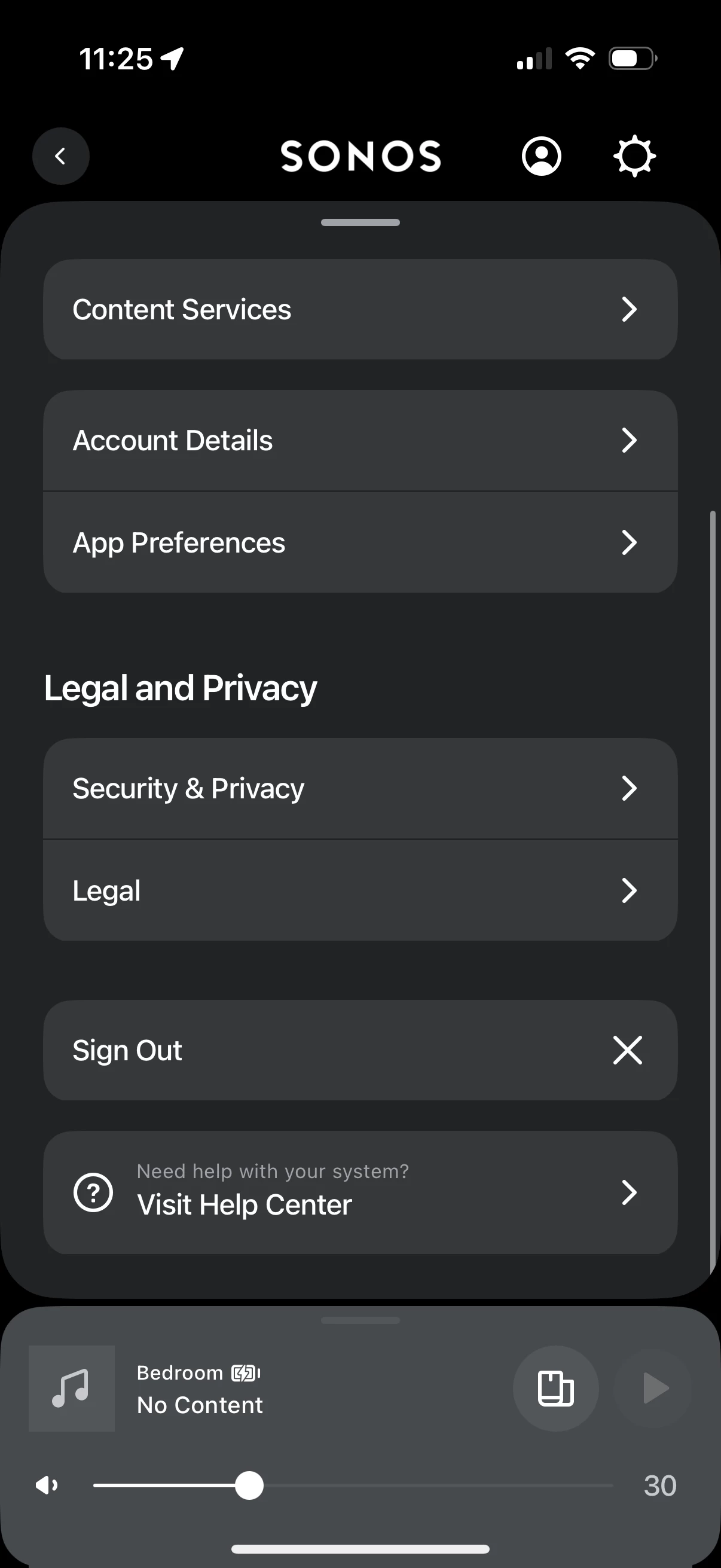Set volume by tapping the slider track
Screen dimensions: 721x1568
click(353, 1485)
